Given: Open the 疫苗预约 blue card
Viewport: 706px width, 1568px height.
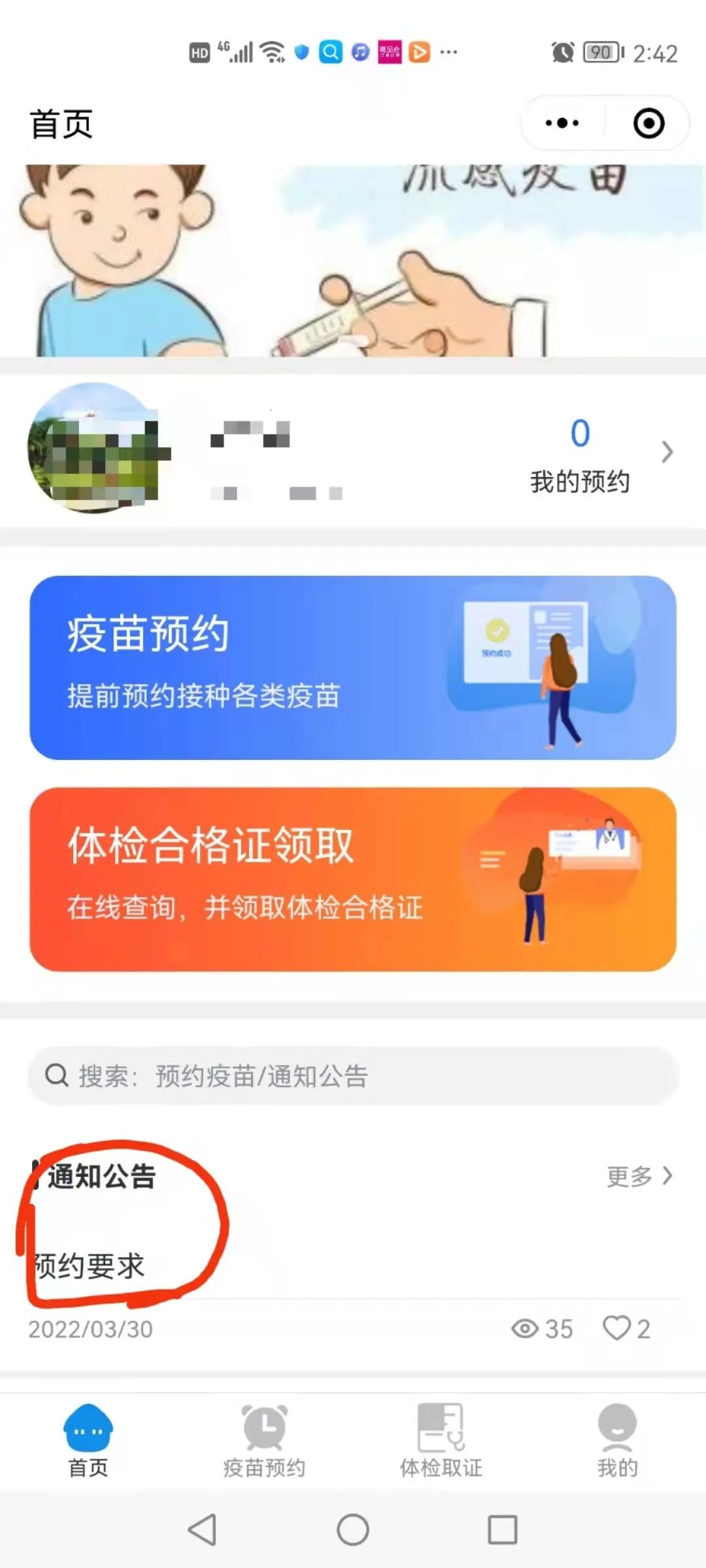Looking at the screenshot, I should point(353,667).
